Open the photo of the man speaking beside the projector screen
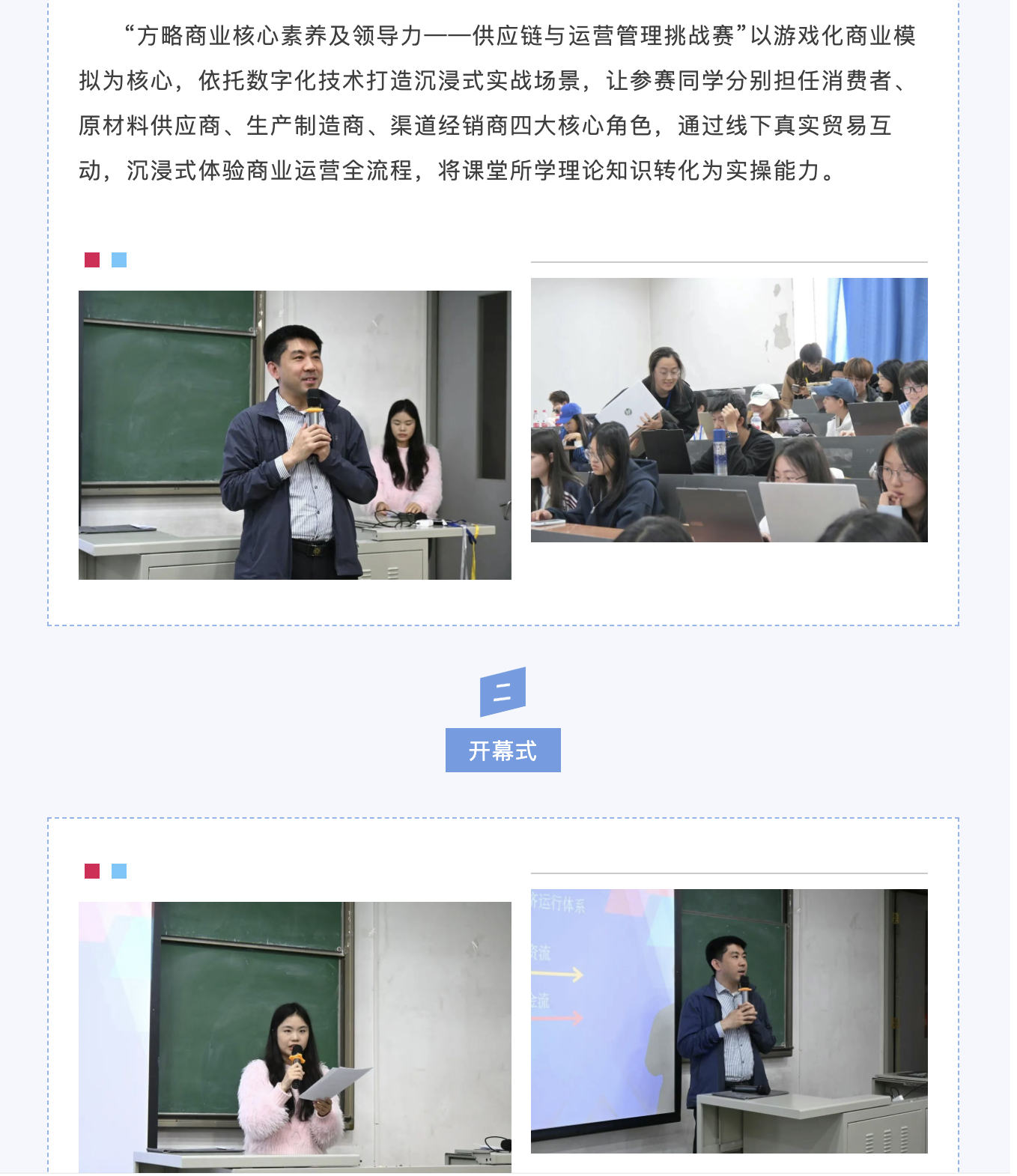 (729, 1020)
